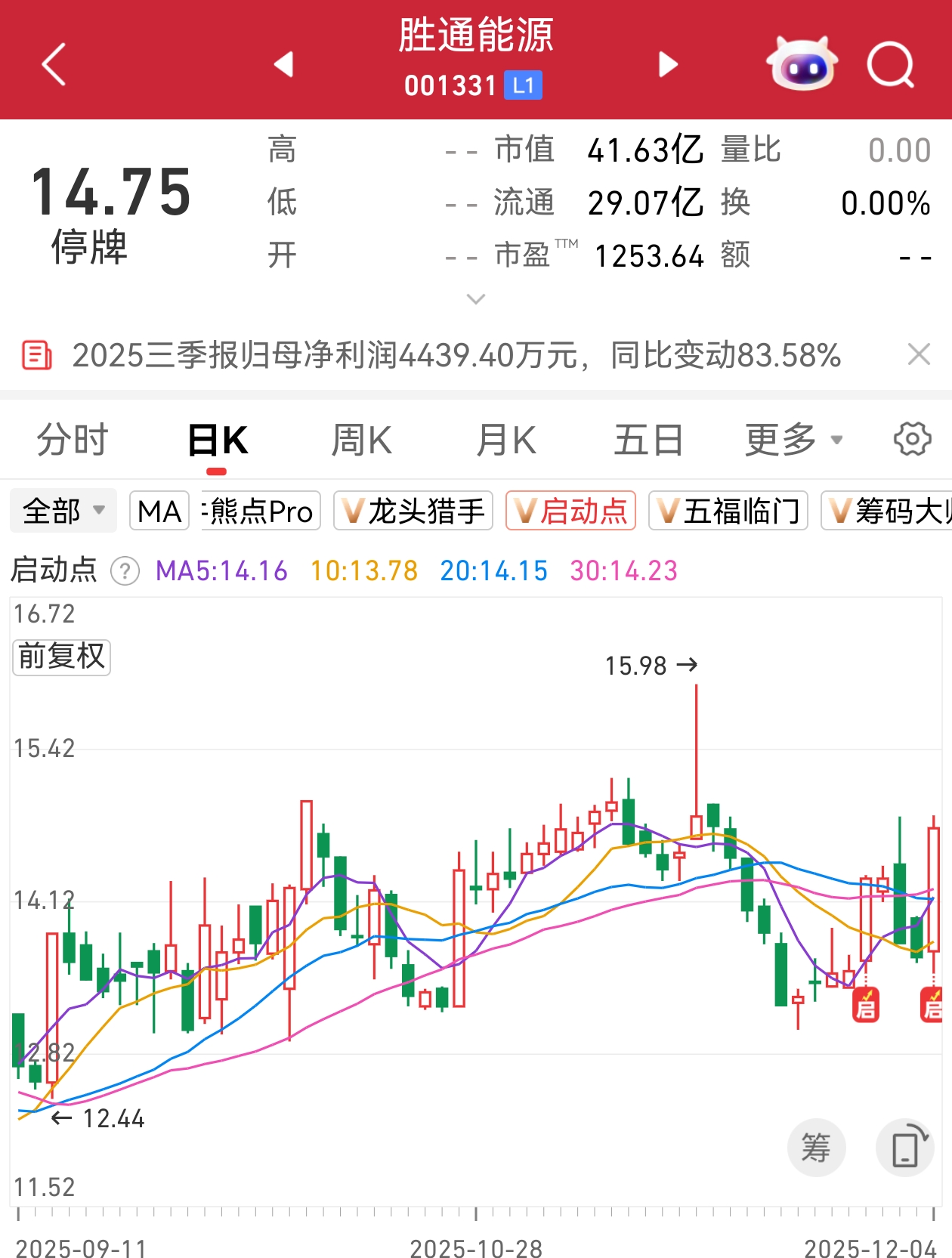Select the MA indicator chip
Viewport: 952px width, 1258px height.
(159, 512)
